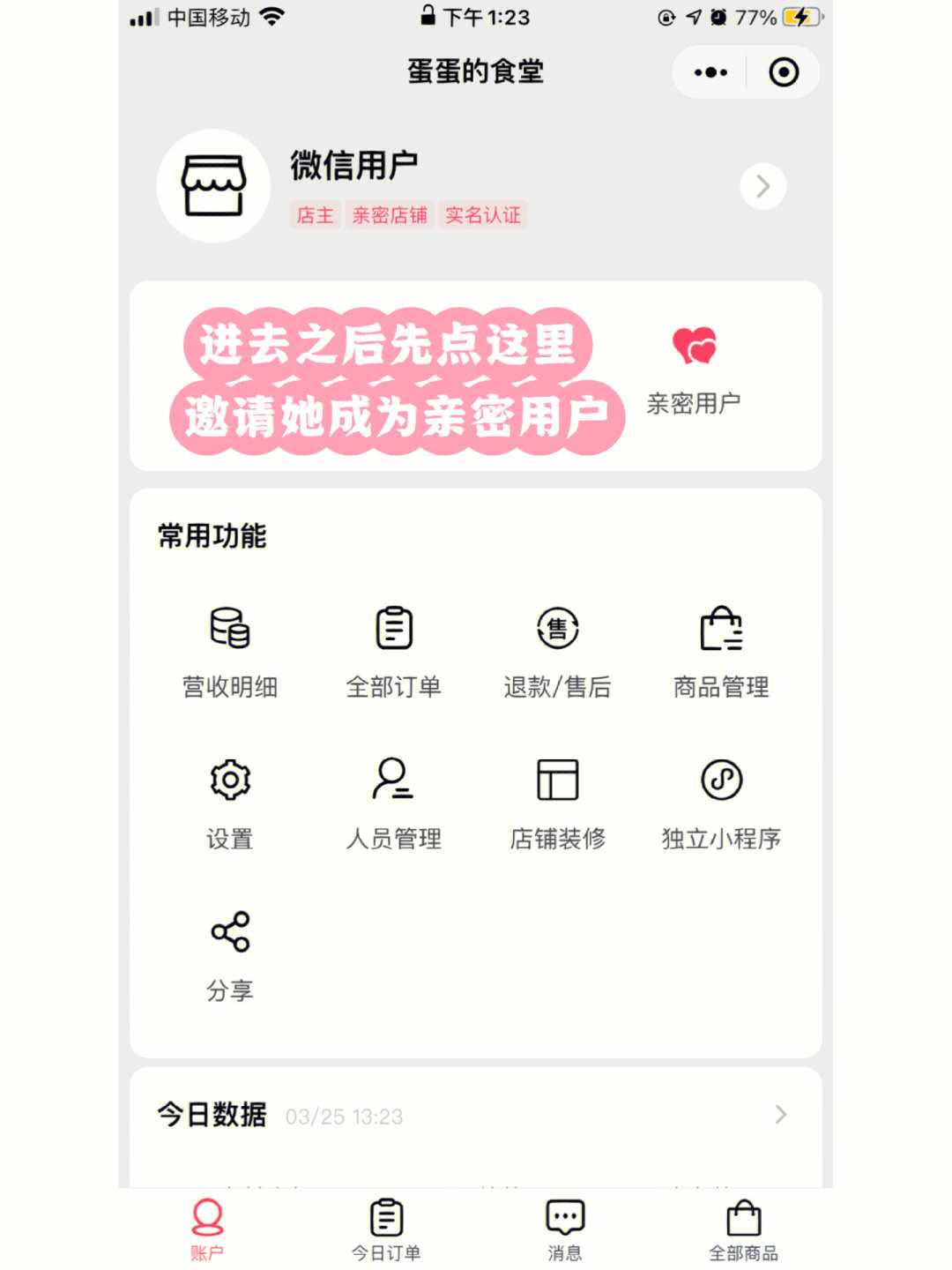Open 退款/售后

click(x=557, y=652)
